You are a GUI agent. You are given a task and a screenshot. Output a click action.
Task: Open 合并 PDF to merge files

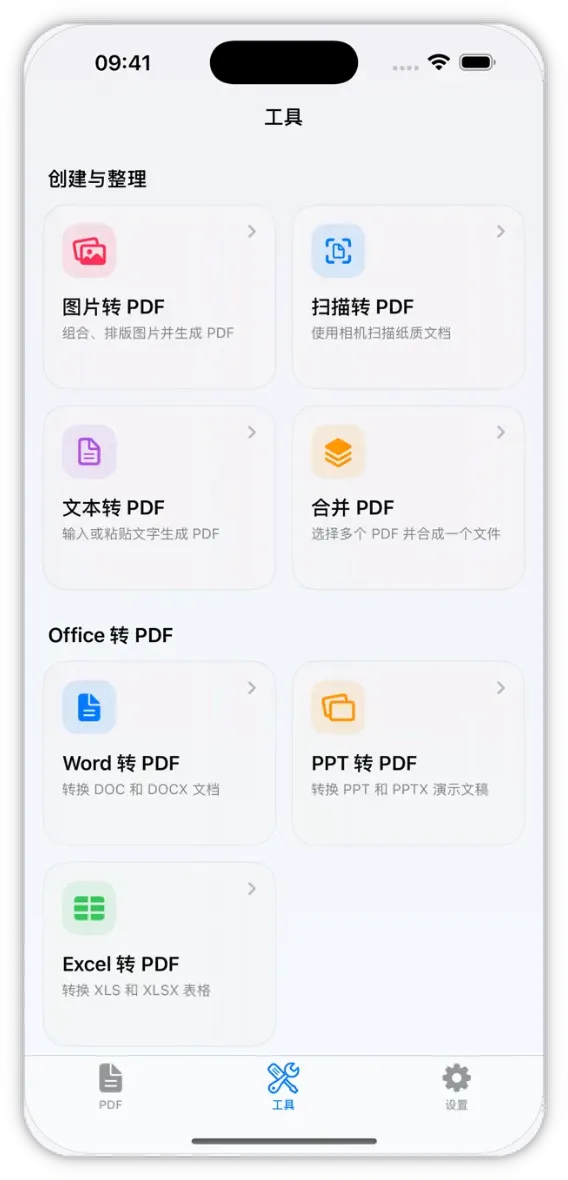click(x=409, y=497)
